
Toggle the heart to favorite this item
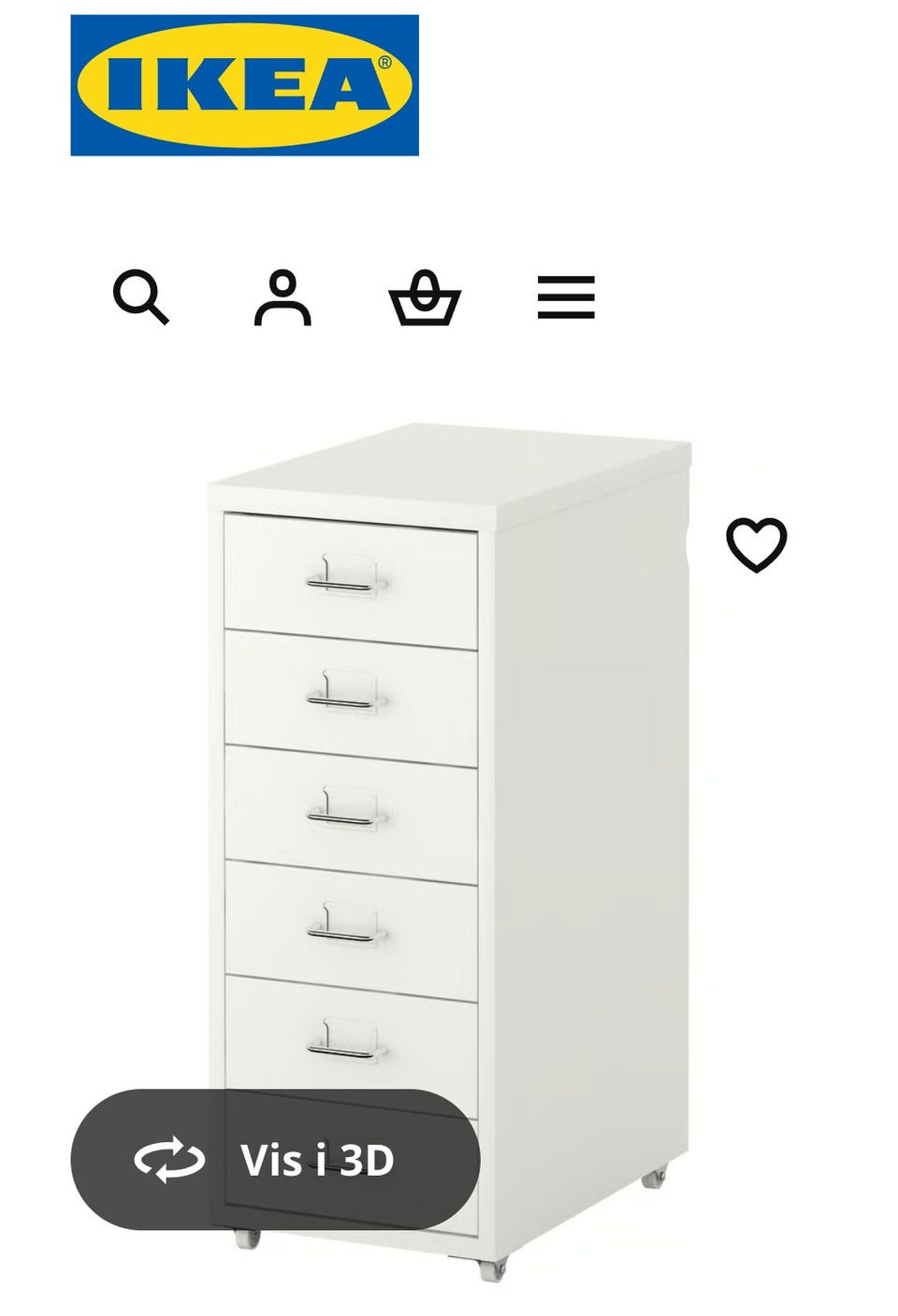pos(758,544)
